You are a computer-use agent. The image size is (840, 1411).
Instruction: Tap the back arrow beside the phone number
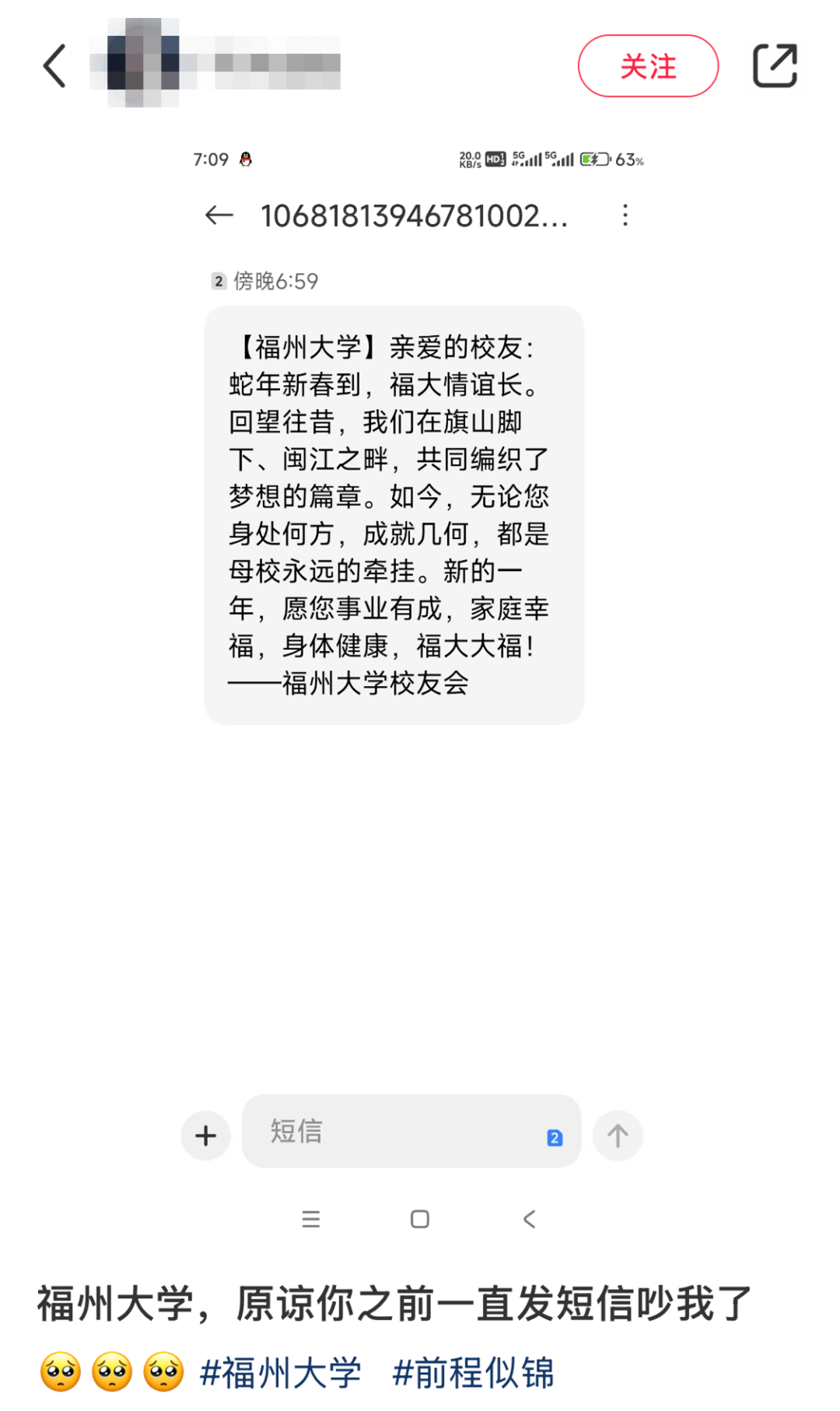[x=219, y=215]
